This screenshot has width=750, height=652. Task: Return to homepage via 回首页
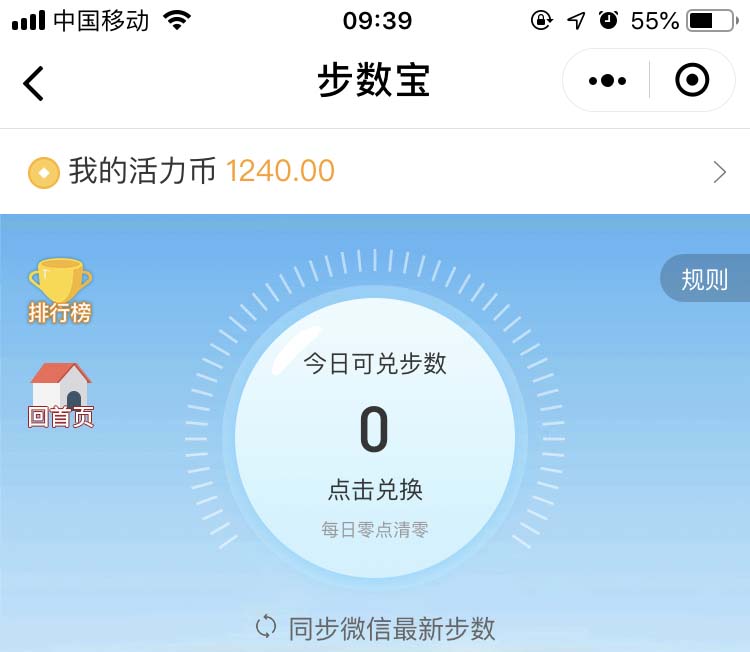pos(61,396)
